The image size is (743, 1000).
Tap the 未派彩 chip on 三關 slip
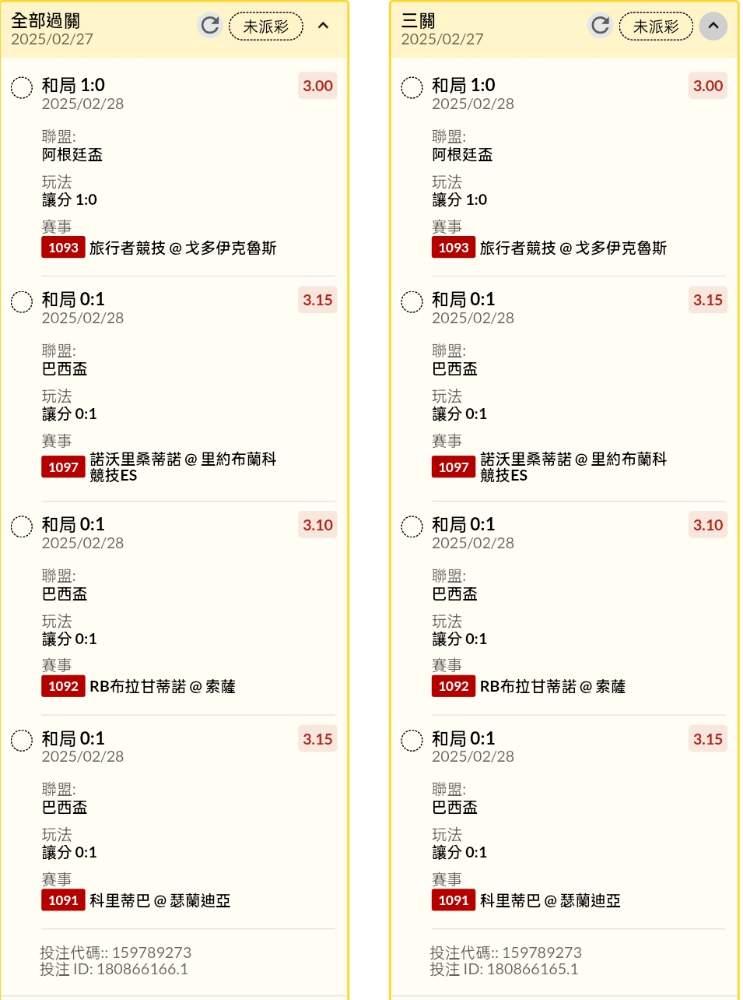click(656, 26)
